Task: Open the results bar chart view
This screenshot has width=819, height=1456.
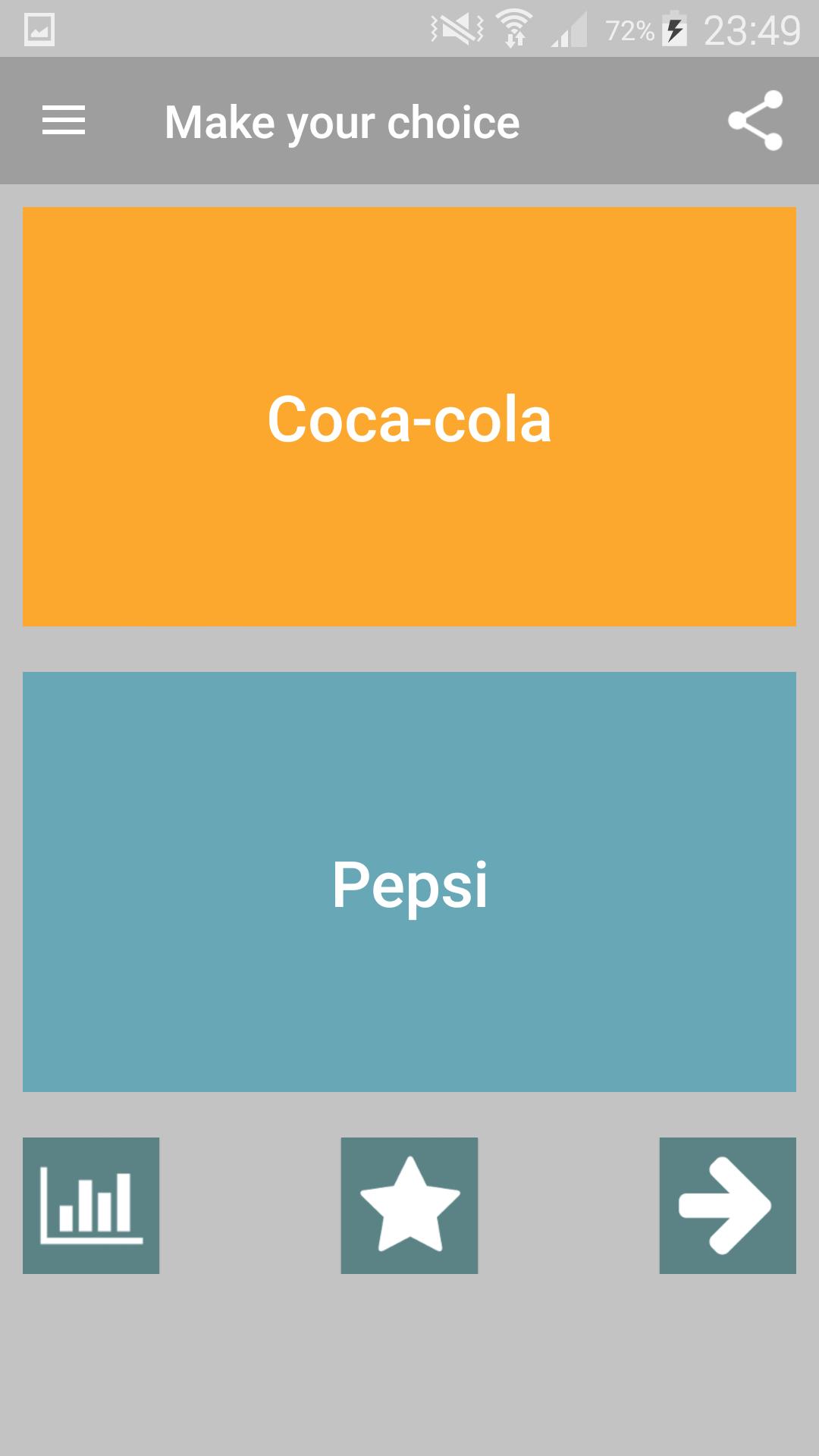Action: (x=90, y=1206)
